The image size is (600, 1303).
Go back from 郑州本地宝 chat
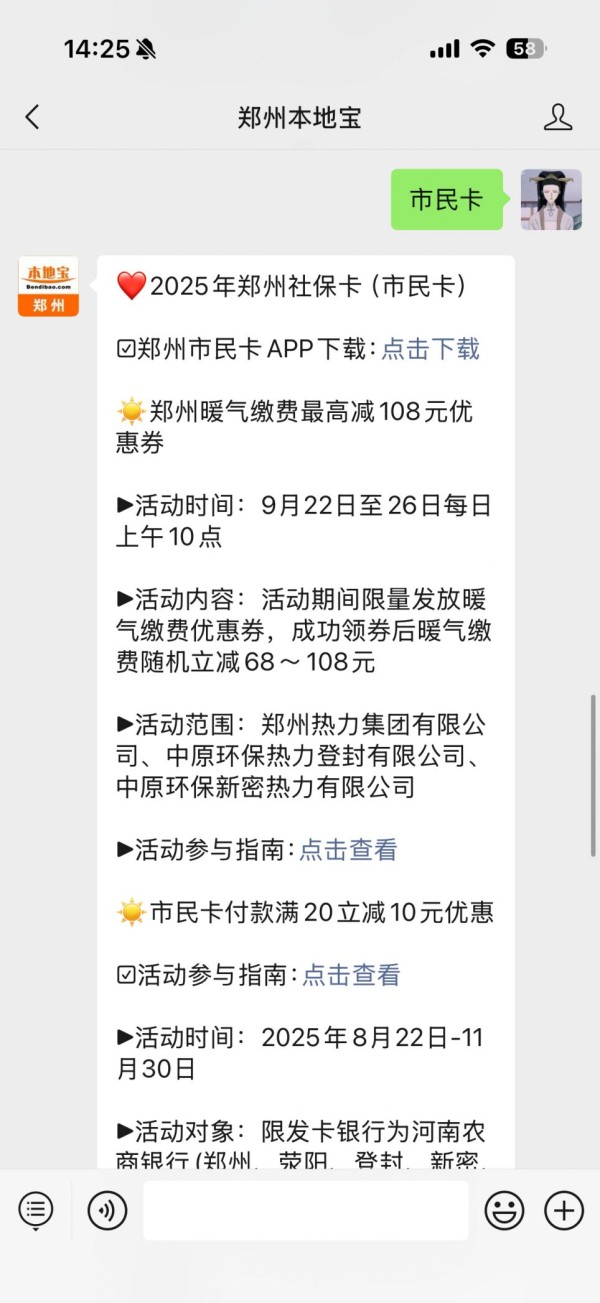(32, 117)
